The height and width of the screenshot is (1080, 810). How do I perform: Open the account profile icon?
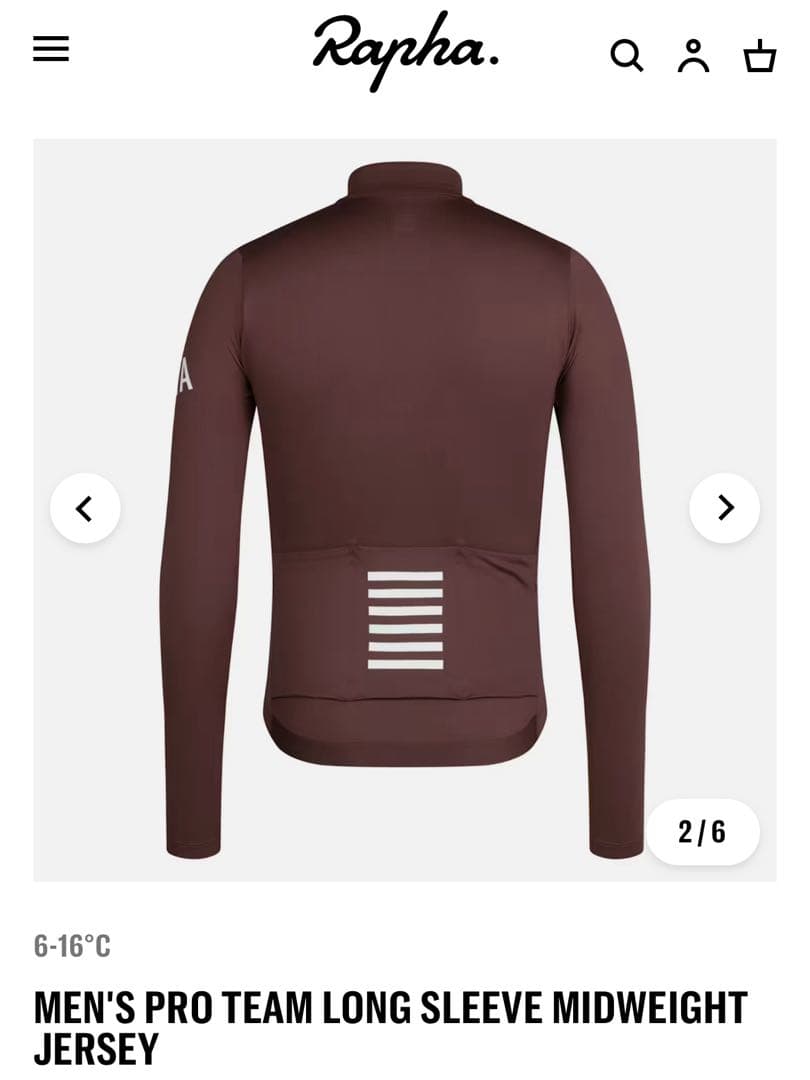click(693, 55)
